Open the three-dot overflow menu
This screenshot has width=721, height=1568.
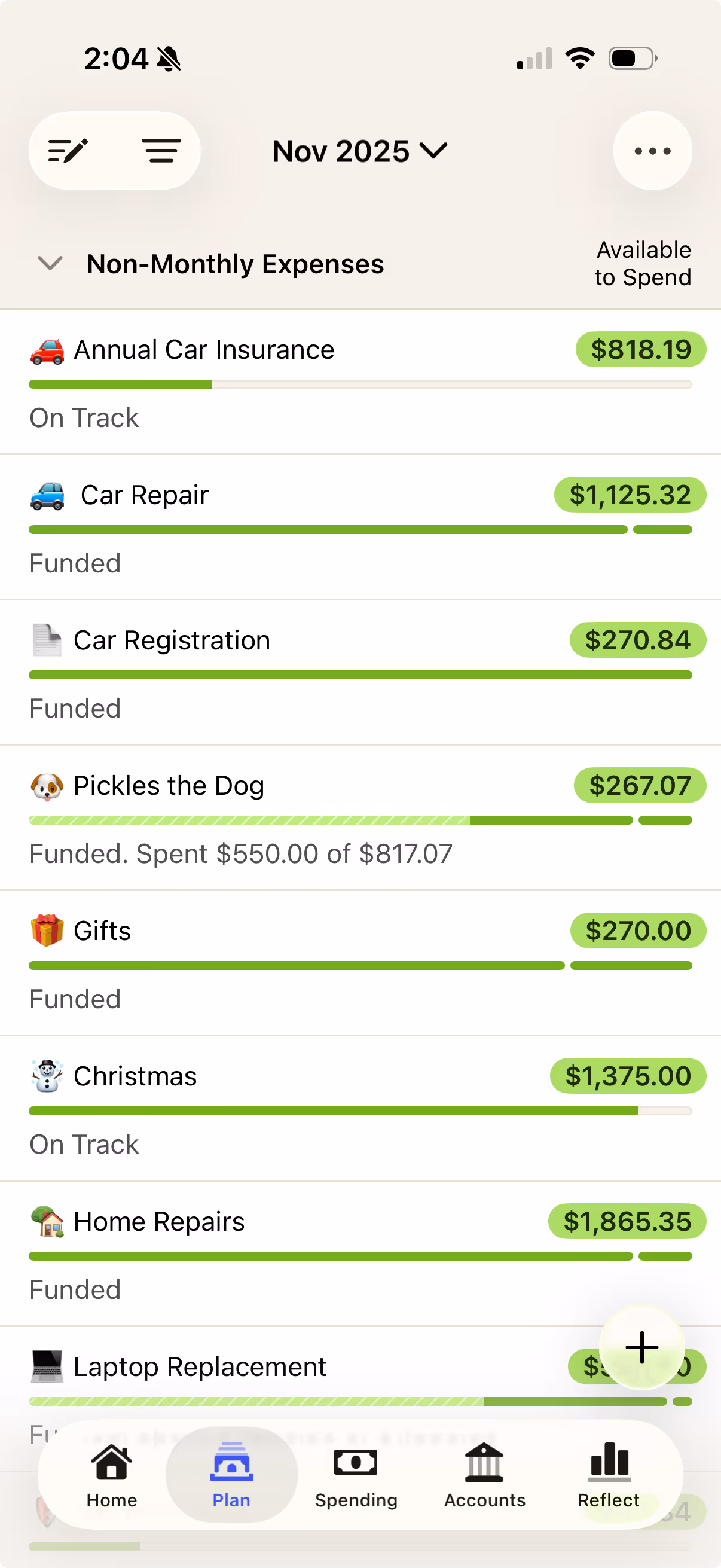click(652, 151)
